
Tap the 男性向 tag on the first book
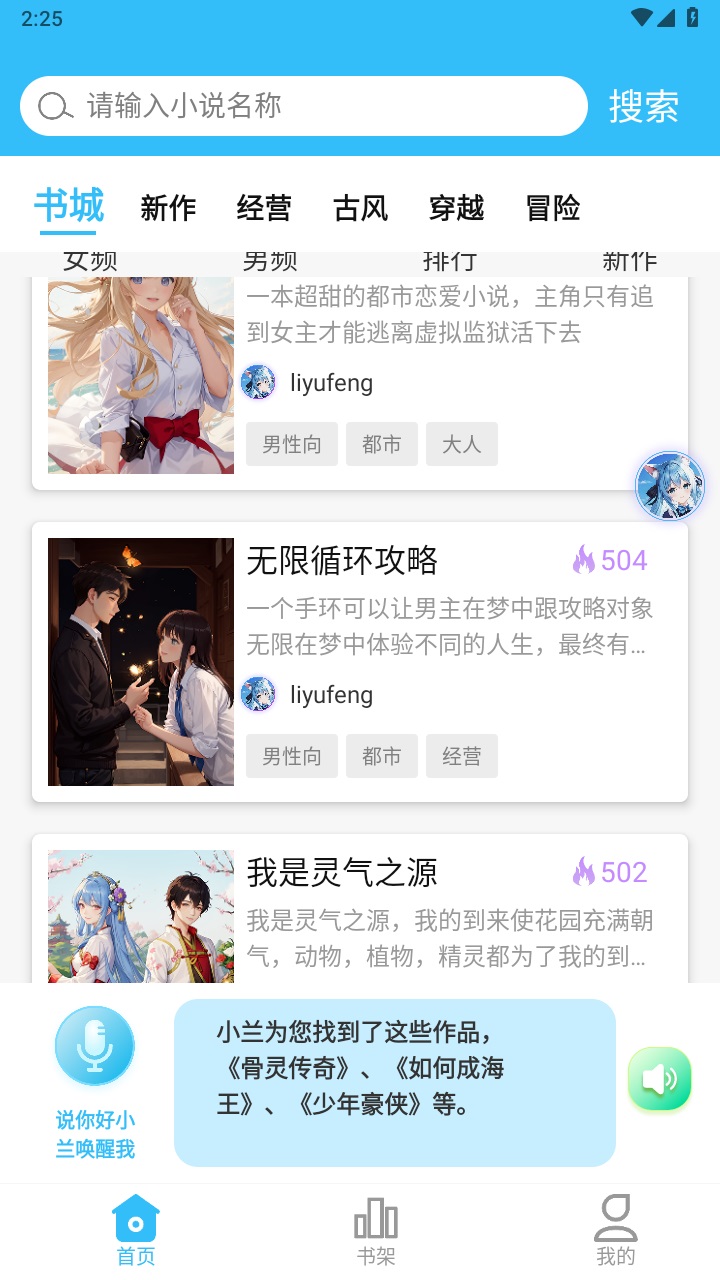(291, 444)
